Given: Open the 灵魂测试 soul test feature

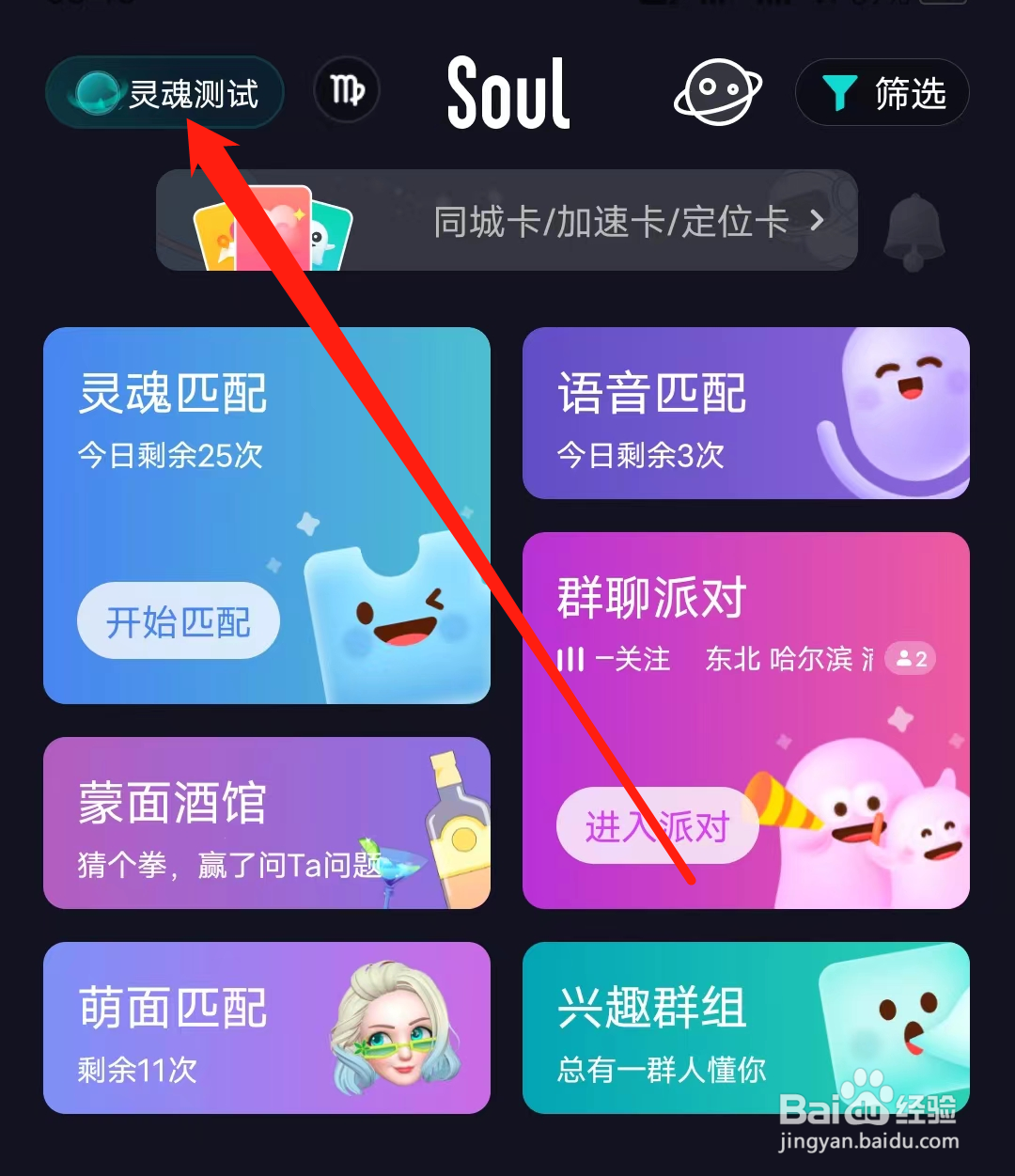Looking at the screenshot, I should [x=164, y=92].
